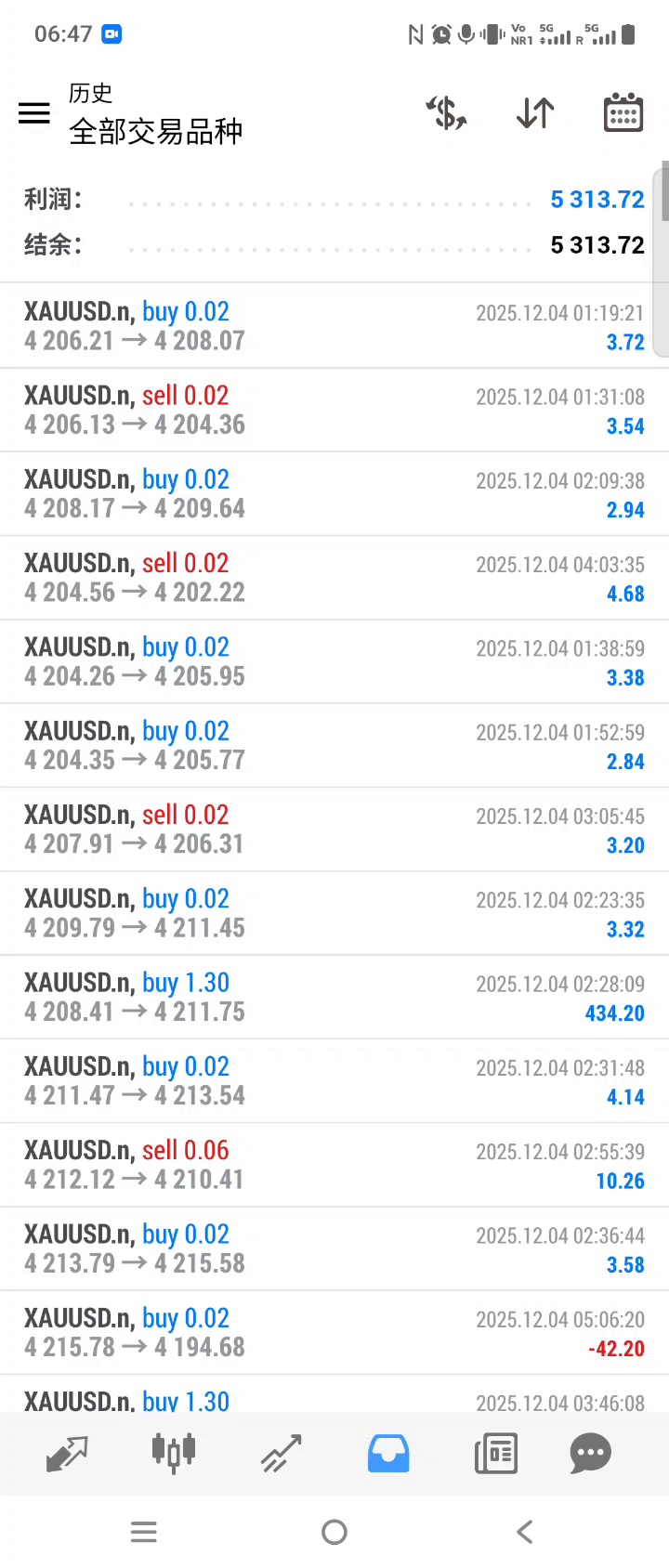Image resolution: width=669 pixels, height=1568 pixels.
Task: View the trade with profit 4.68
Action: tap(334, 578)
